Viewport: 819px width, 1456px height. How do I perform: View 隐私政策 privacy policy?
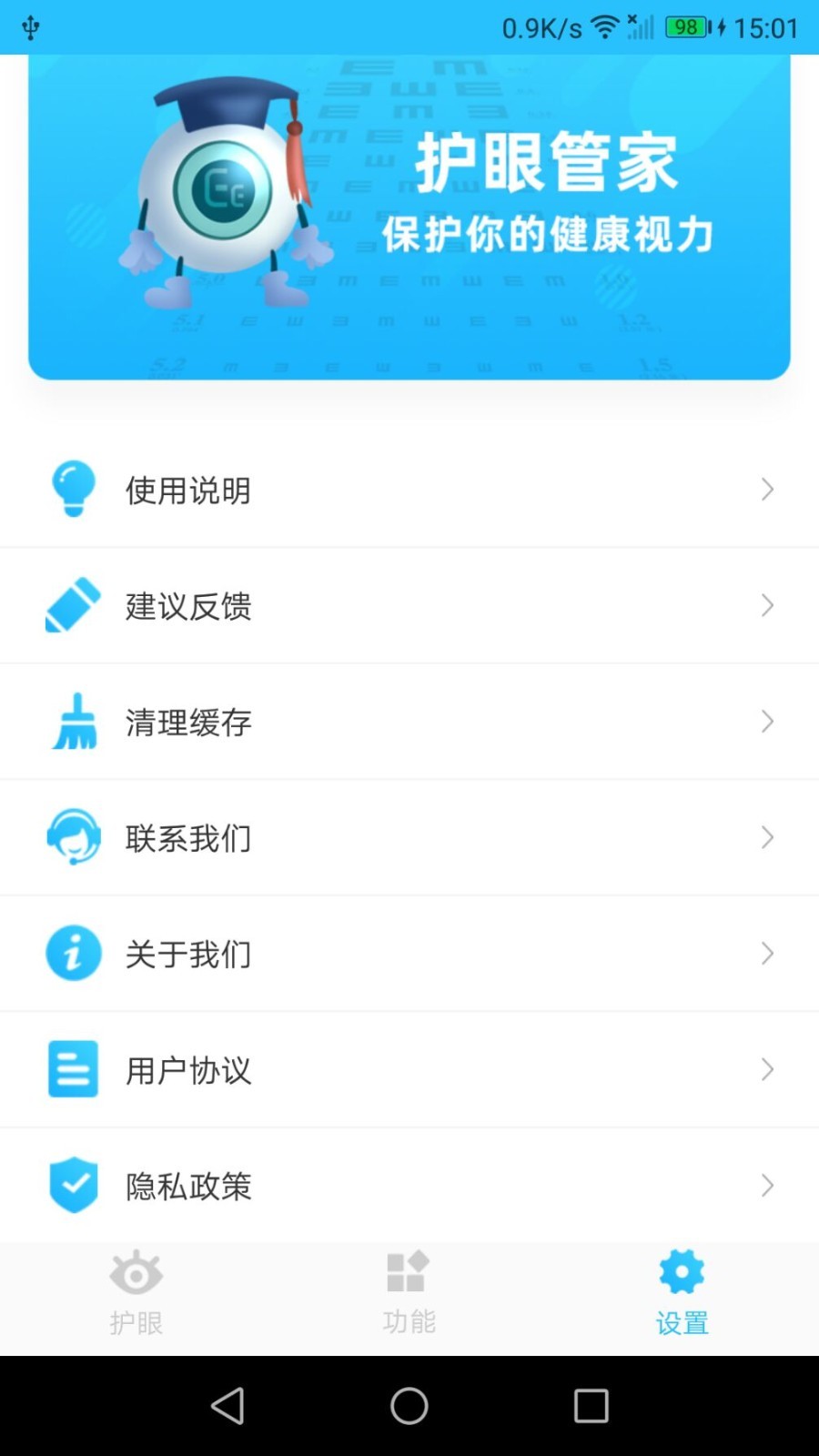click(409, 1185)
